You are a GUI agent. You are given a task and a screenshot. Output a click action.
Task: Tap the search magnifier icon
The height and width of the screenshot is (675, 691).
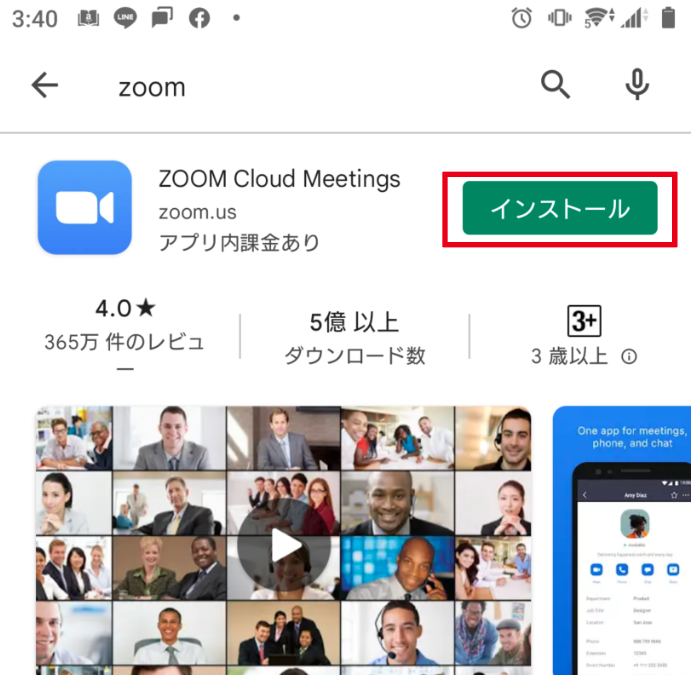point(556,86)
